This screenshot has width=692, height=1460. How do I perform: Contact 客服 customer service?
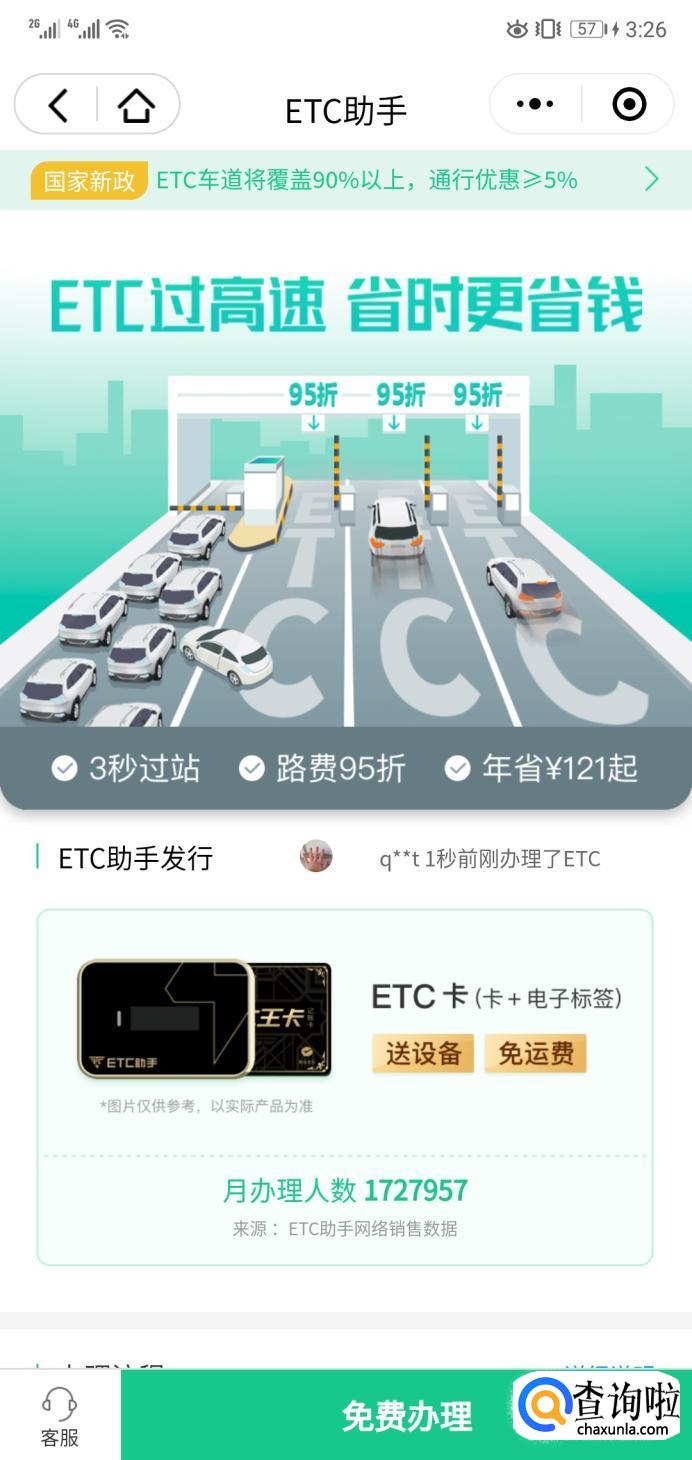tap(60, 1416)
